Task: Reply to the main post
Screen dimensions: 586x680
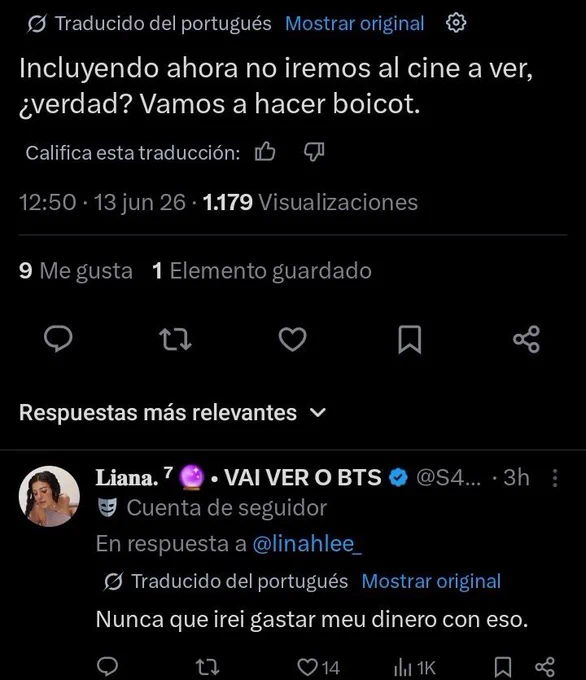Action: pos(58,339)
